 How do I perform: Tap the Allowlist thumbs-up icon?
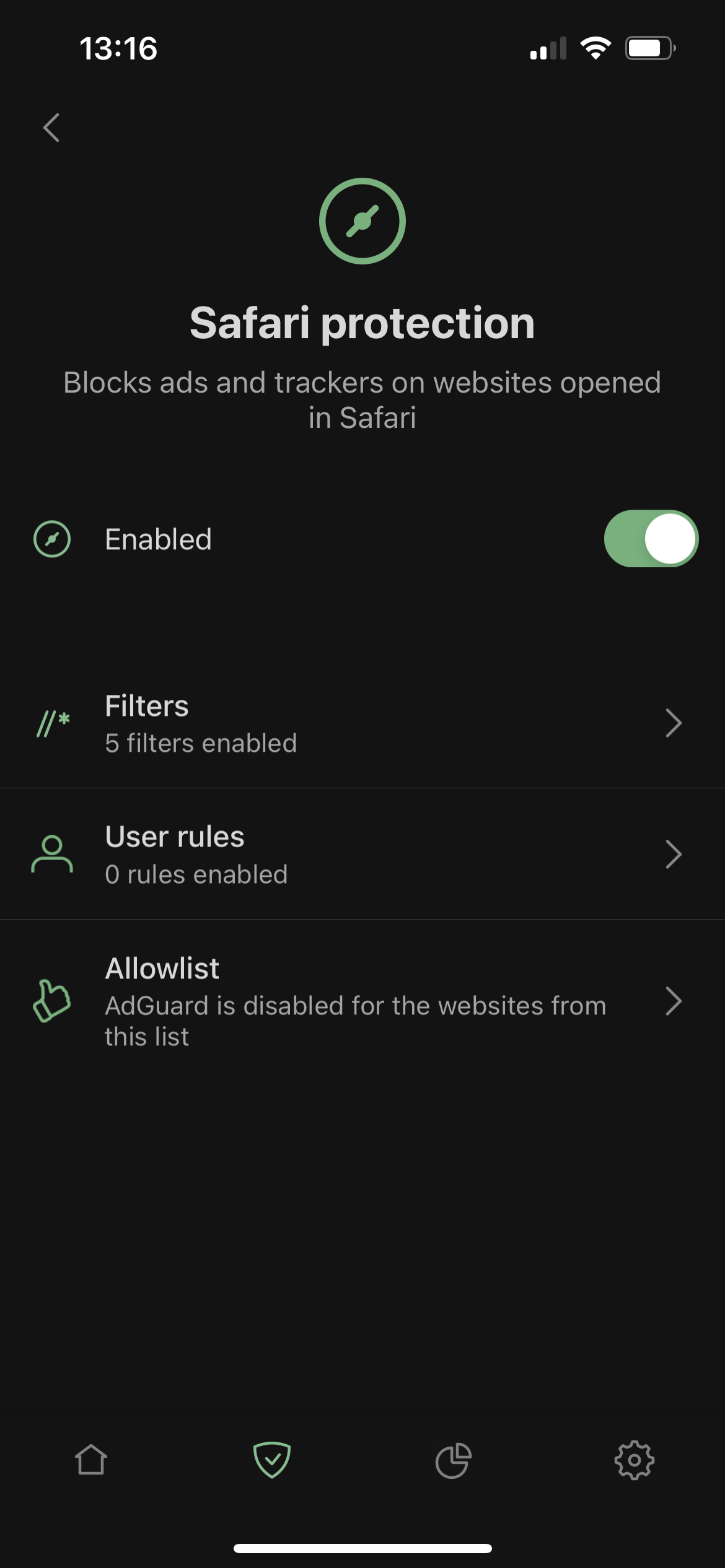point(53,1002)
